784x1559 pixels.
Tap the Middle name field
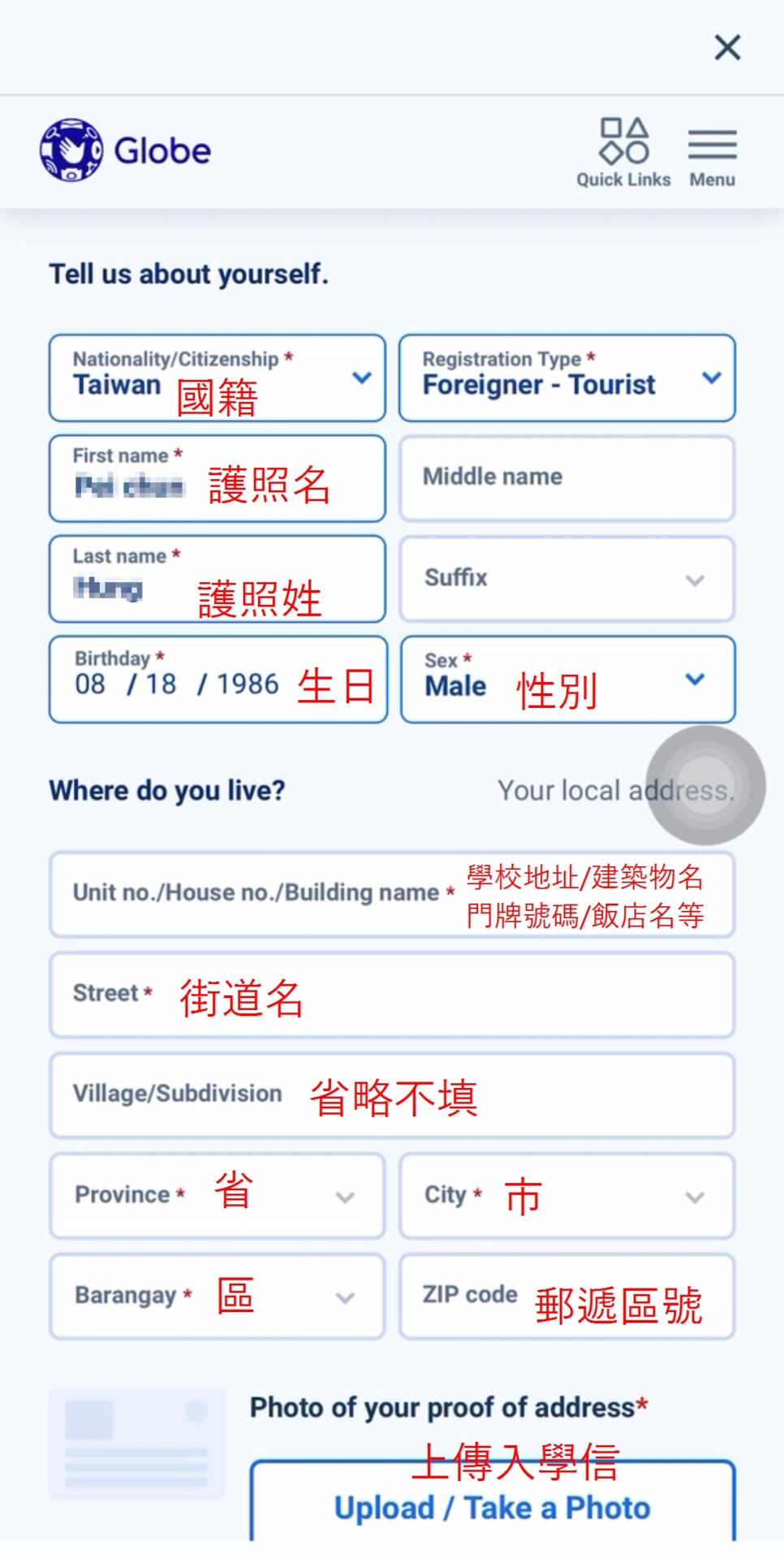[566, 477]
